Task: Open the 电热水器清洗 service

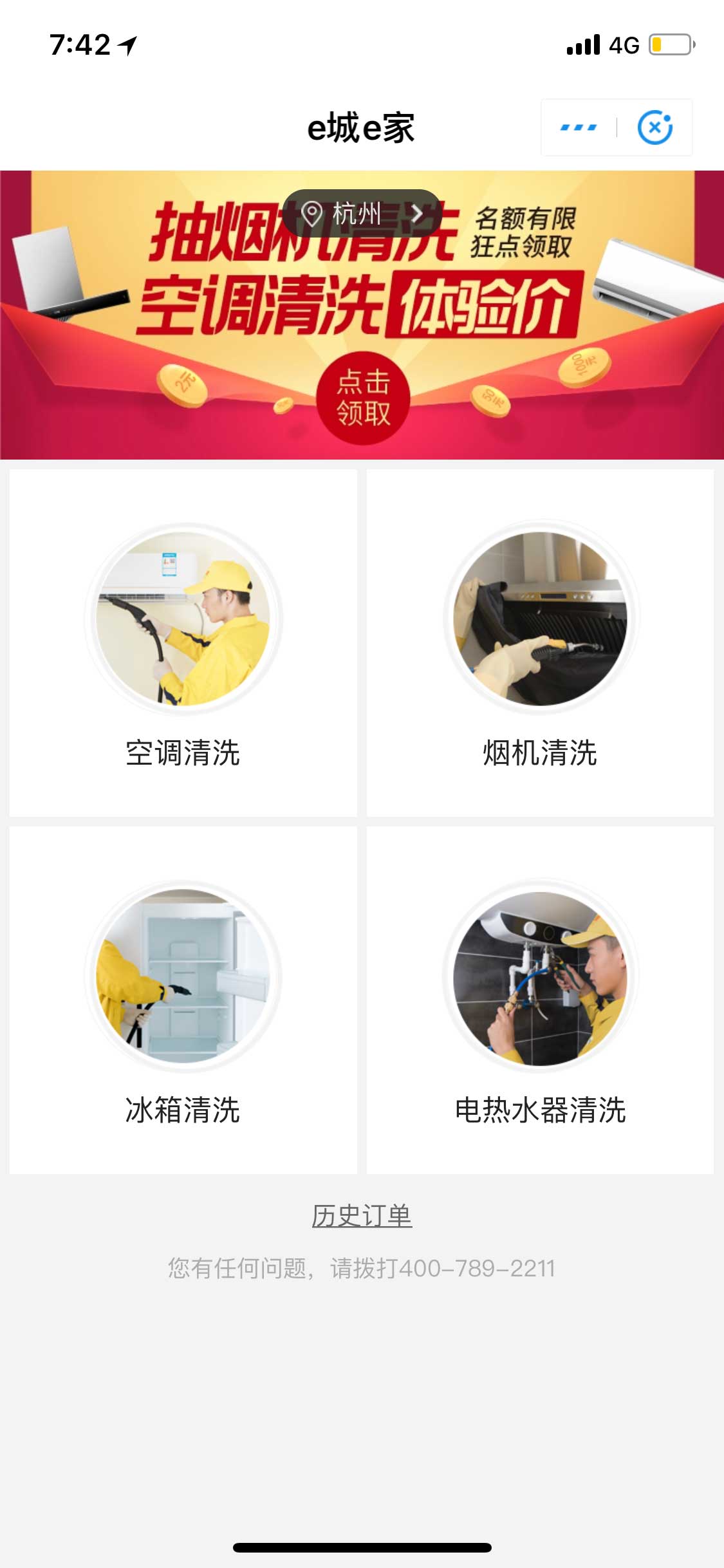Action: pos(540,1000)
